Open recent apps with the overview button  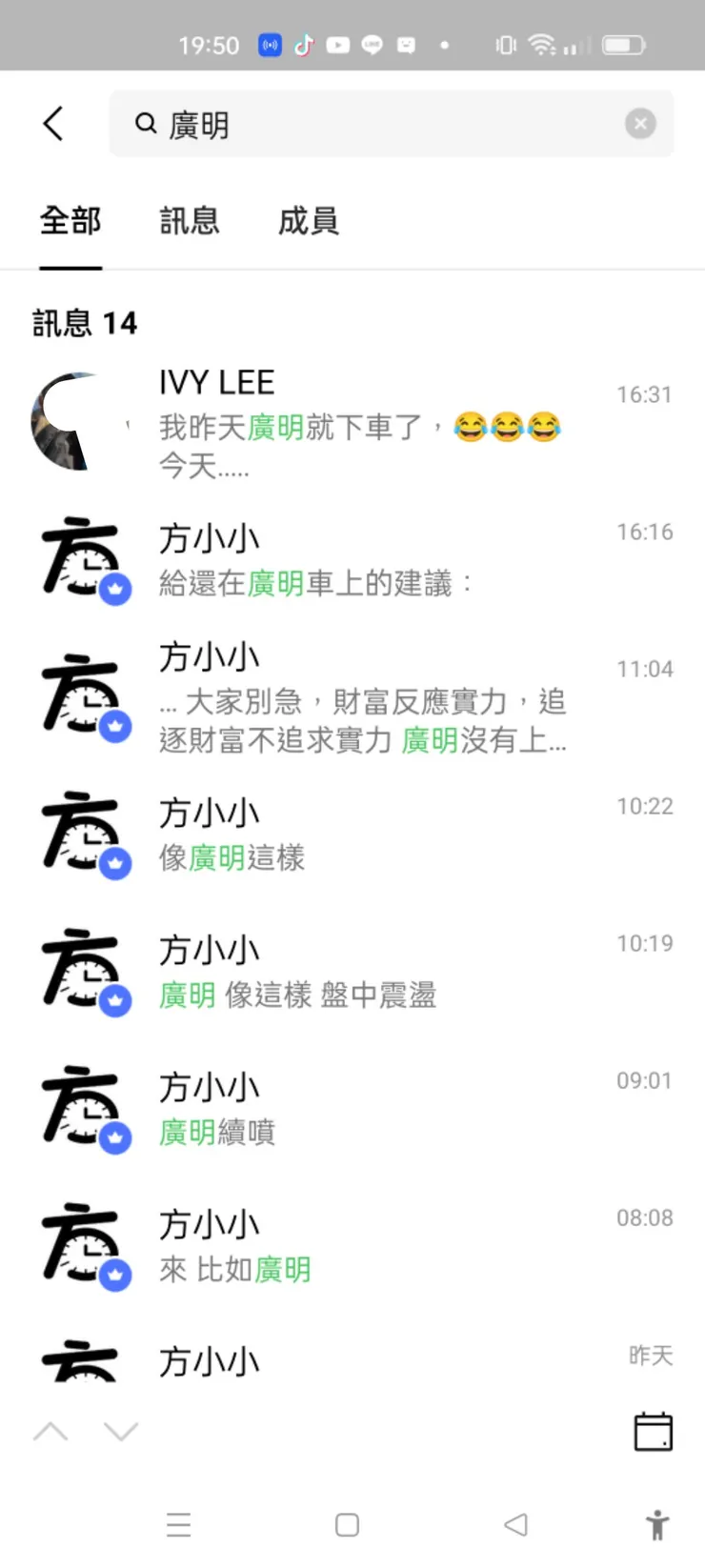click(178, 1524)
